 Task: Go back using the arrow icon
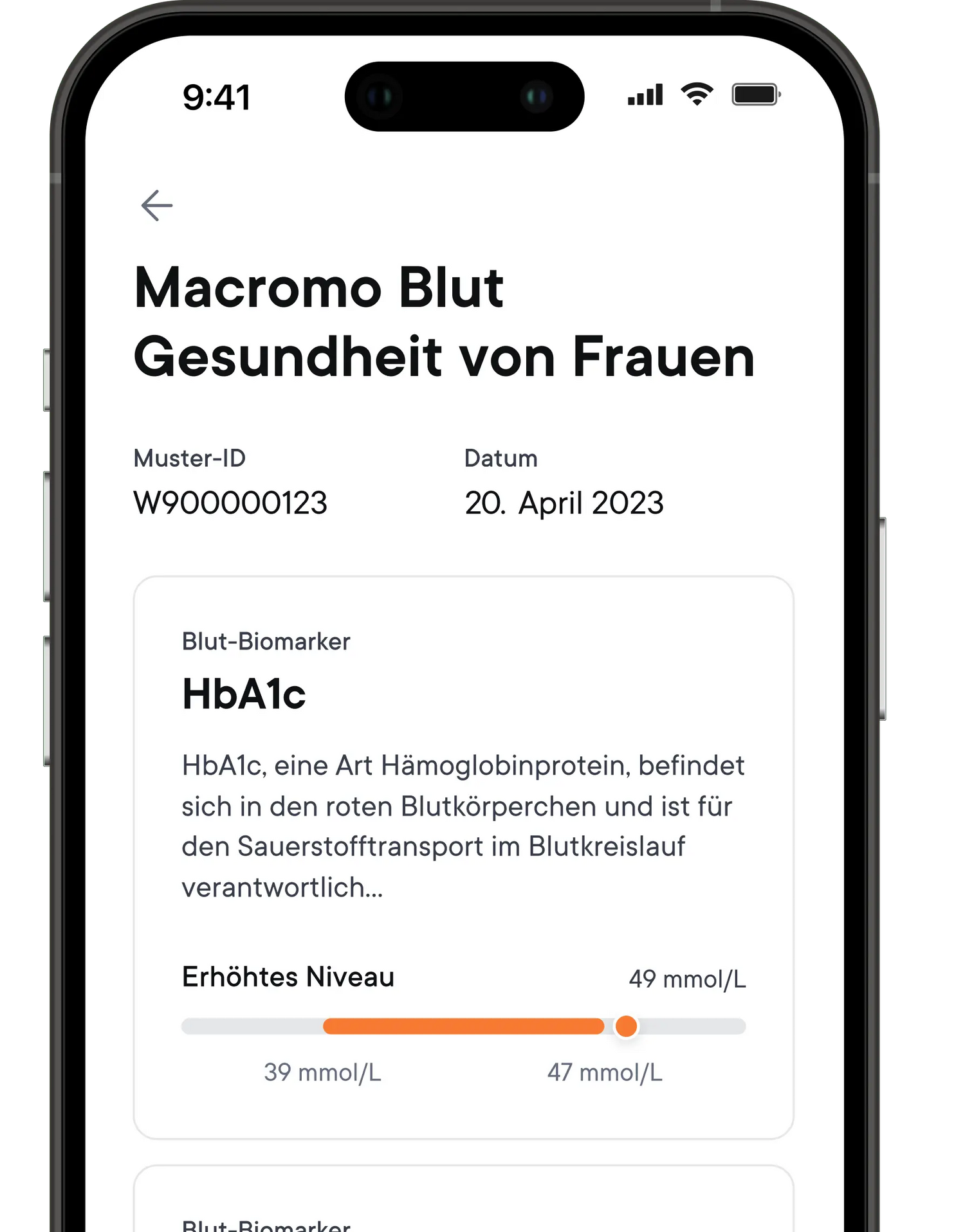tap(157, 206)
